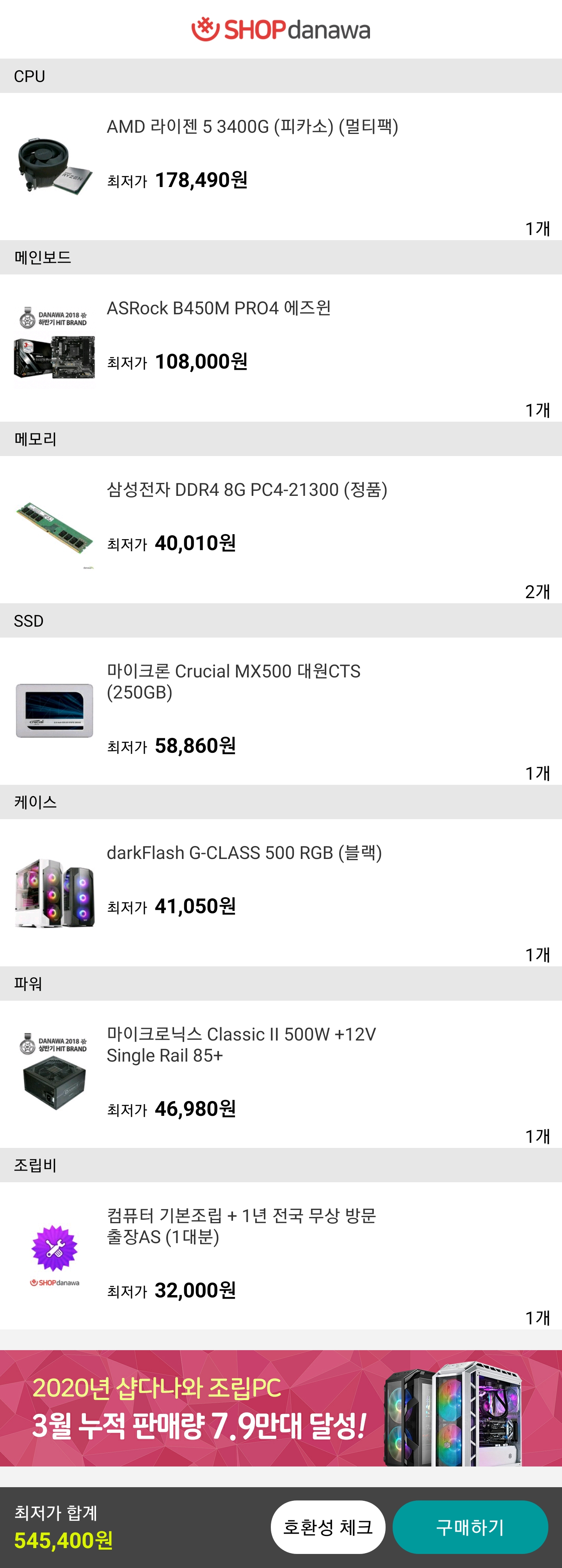
Task: Tap the 구매하기 purchase button
Action: point(470,1527)
